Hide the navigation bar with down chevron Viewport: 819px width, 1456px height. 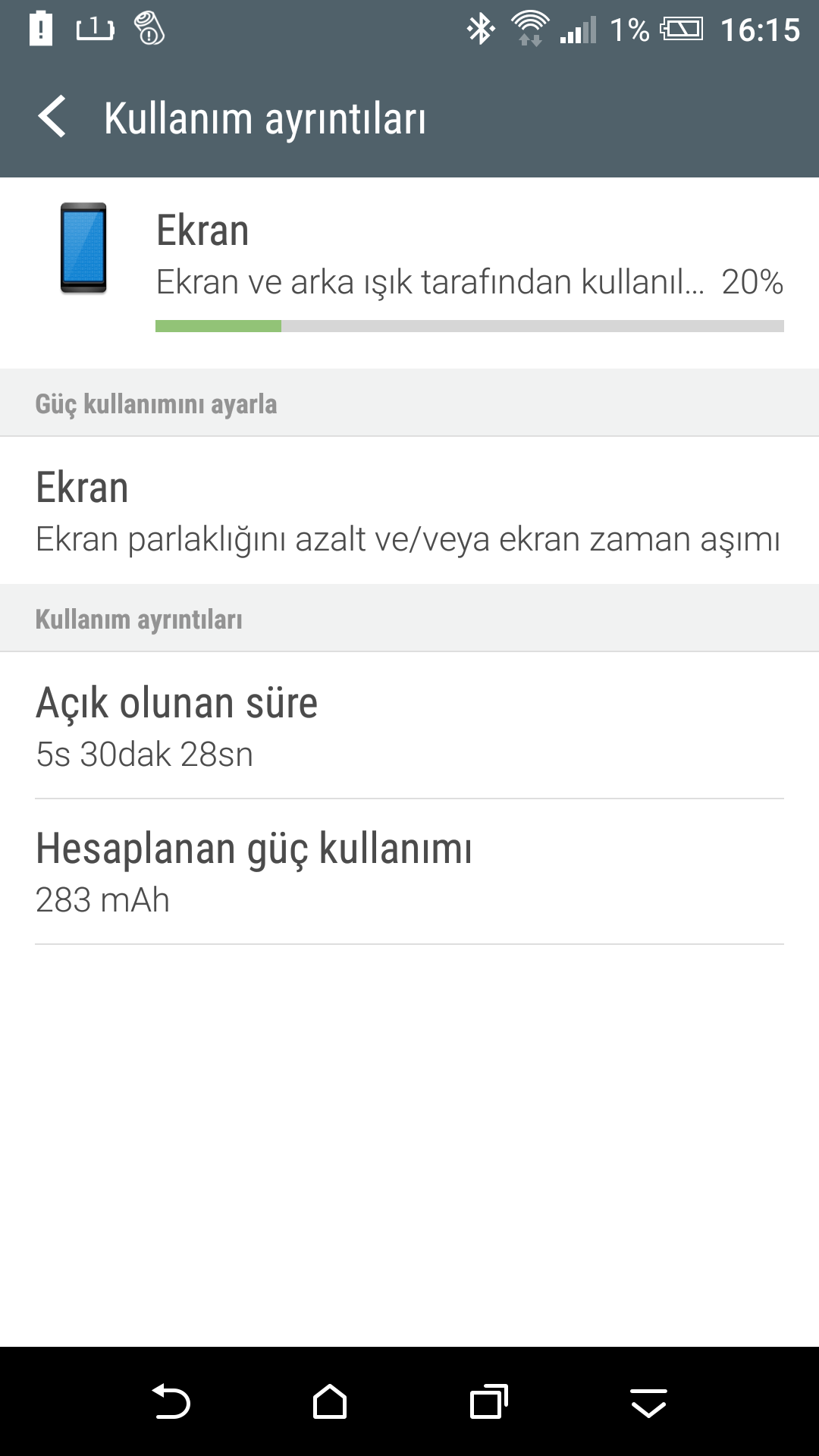point(648,1403)
